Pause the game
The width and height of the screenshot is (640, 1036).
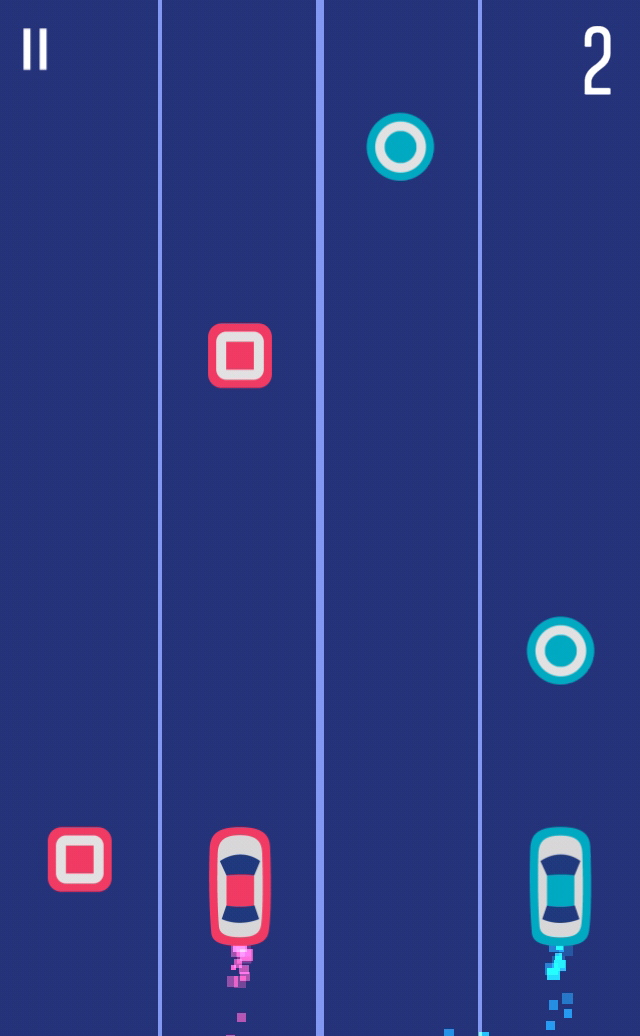tap(35, 49)
